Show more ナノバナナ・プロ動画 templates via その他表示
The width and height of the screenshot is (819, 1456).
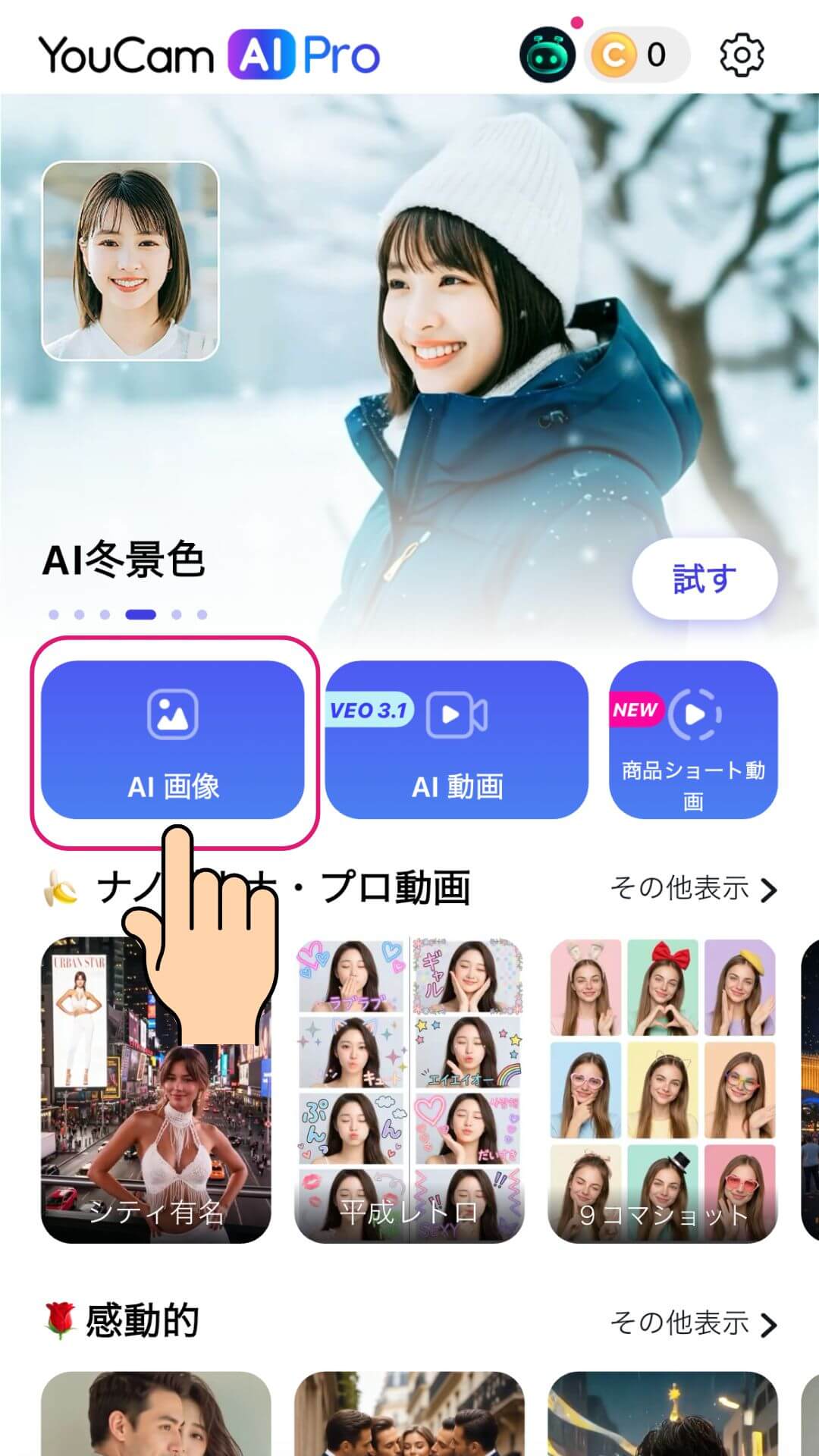[693, 888]
